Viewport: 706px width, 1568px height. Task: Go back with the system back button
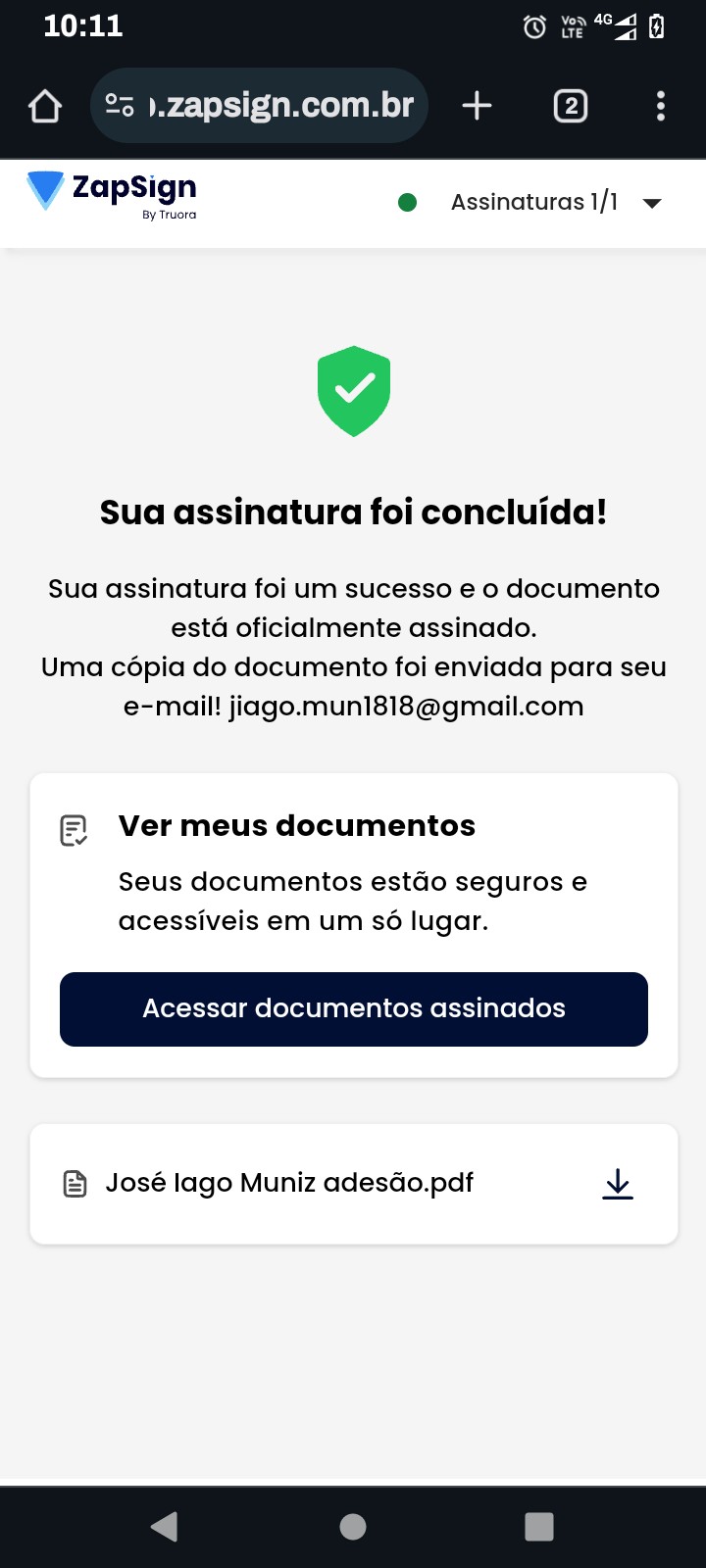165,1526
